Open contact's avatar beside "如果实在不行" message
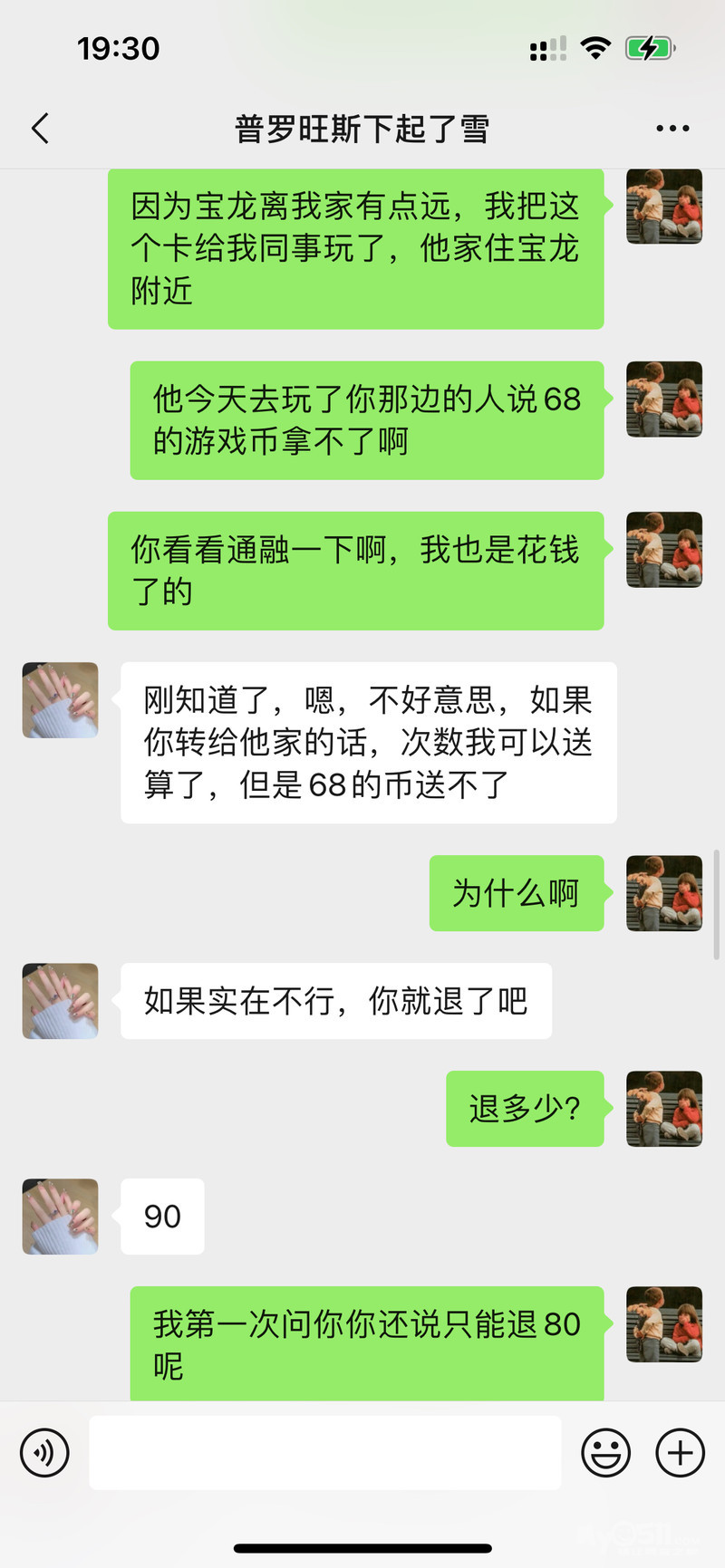The width and height of the screenshot is (725, 1568). [x=60, y=1000]
